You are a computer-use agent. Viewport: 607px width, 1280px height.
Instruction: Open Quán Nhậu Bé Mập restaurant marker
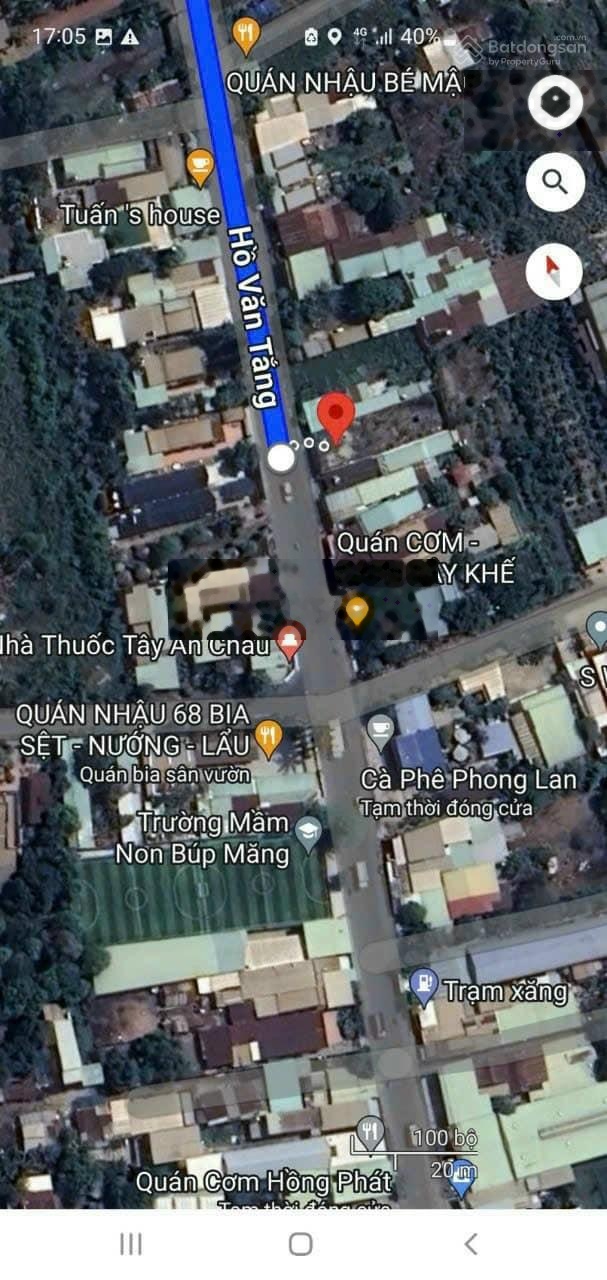coord(246,35)
